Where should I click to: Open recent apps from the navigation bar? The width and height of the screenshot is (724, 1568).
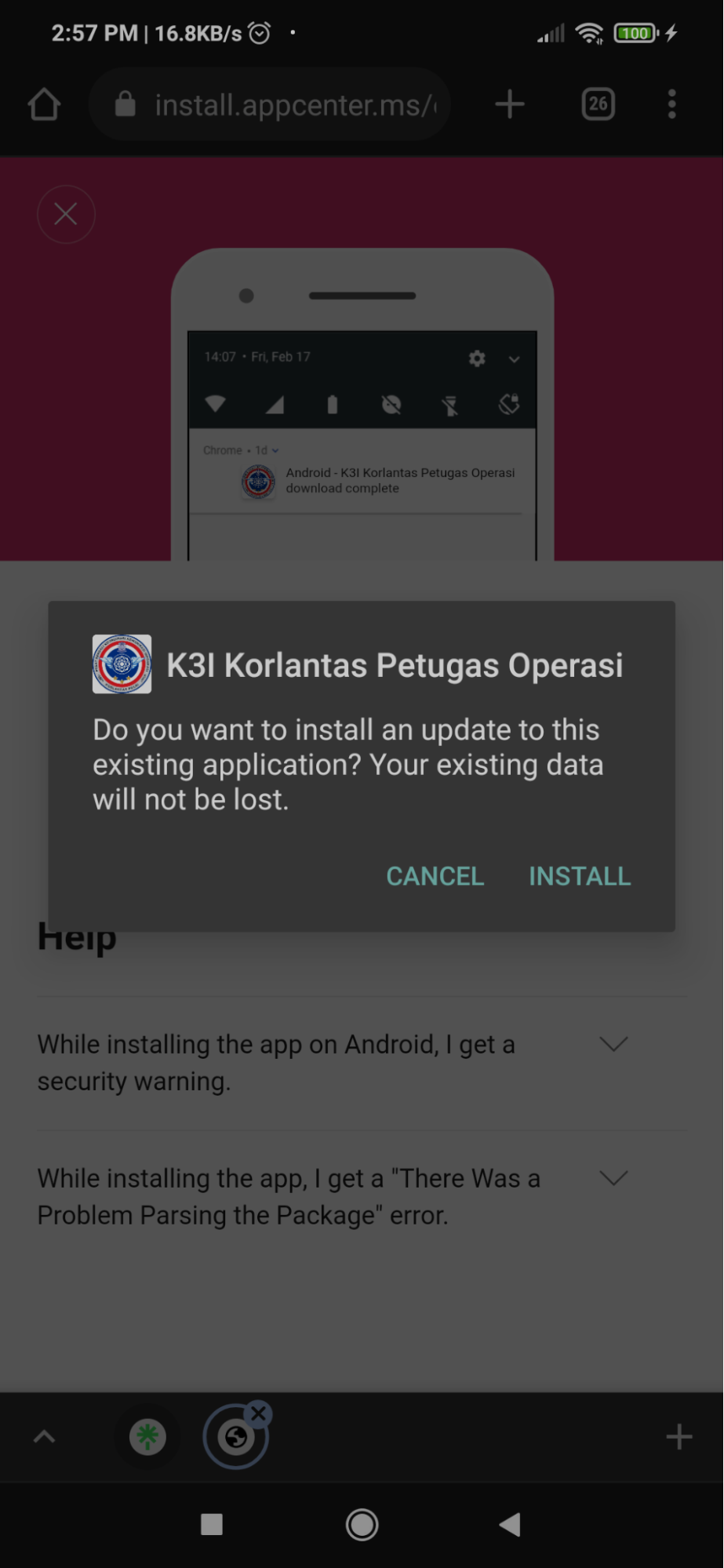click(x=212, y=1525)
